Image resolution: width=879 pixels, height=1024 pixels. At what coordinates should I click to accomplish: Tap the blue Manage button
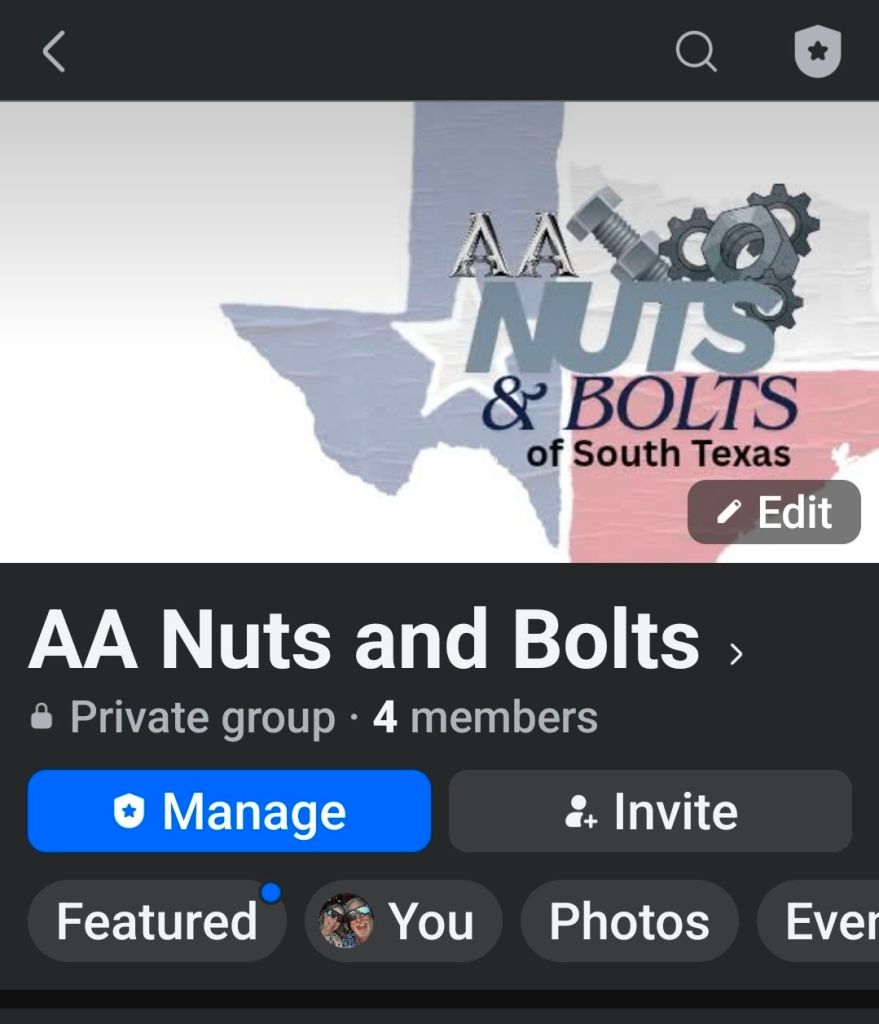[x=229, y=811]
